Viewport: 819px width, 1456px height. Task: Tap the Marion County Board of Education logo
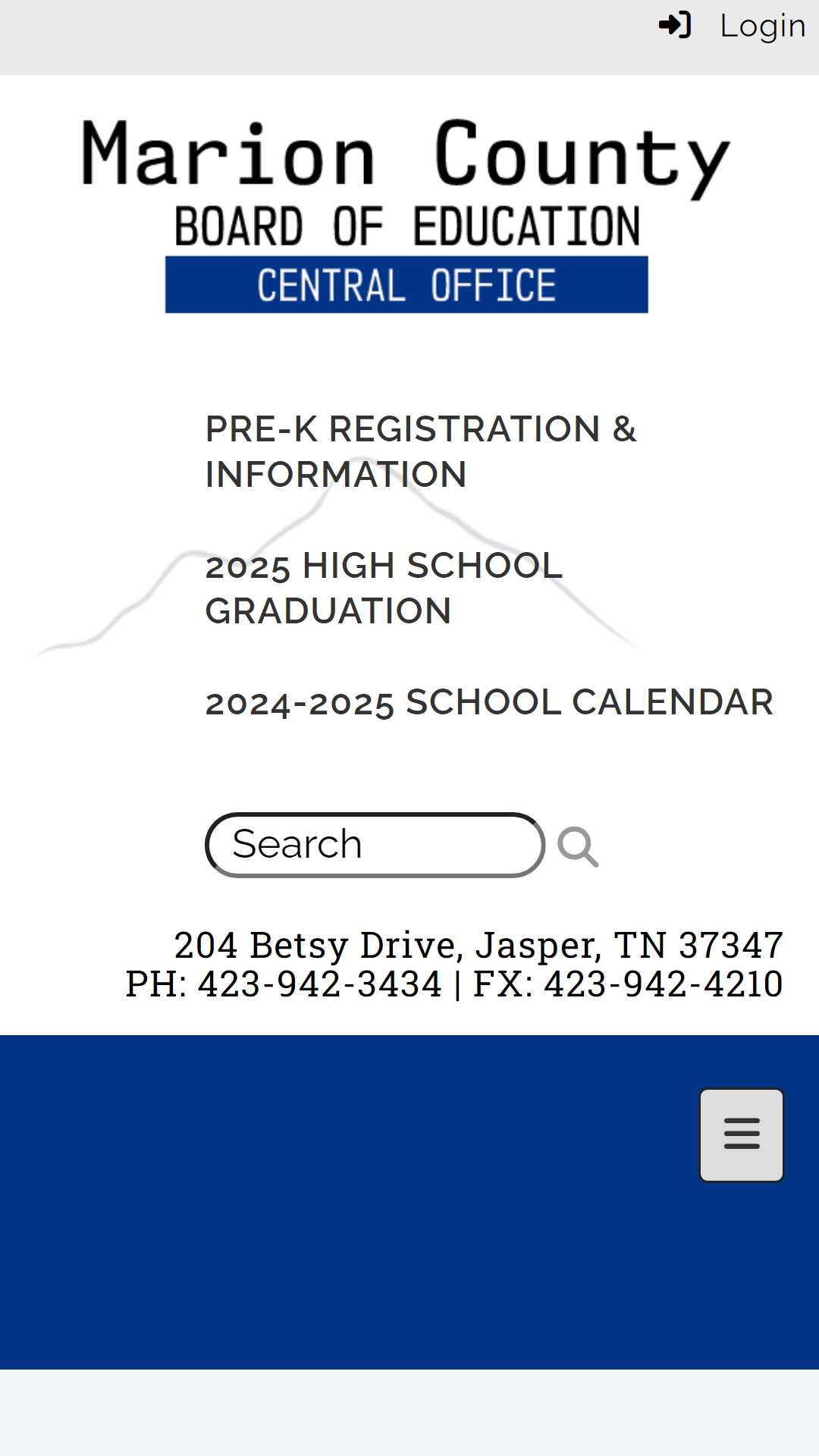(x=406, y=215)
